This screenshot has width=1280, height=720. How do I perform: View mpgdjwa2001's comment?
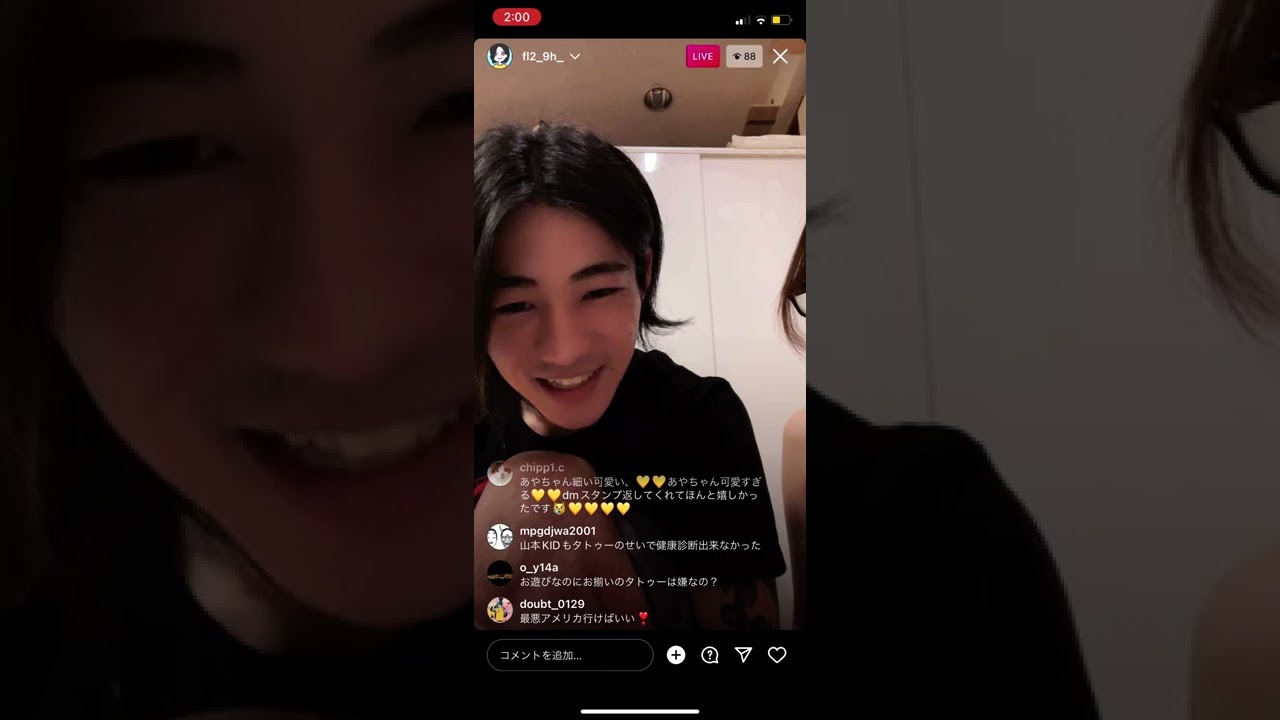pos(640,545)
